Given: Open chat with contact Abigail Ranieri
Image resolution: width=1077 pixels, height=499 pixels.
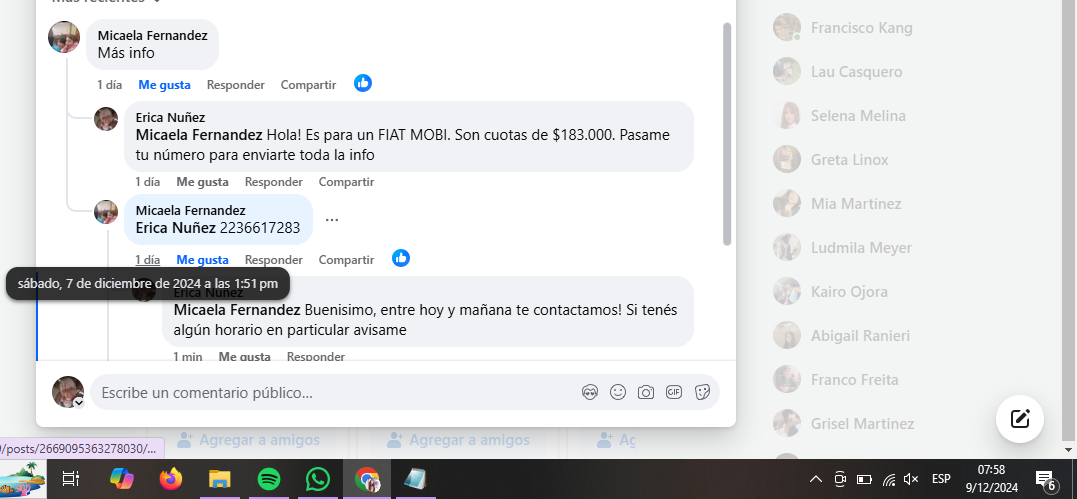Looking at the screenshot, I should coord(860,336).
